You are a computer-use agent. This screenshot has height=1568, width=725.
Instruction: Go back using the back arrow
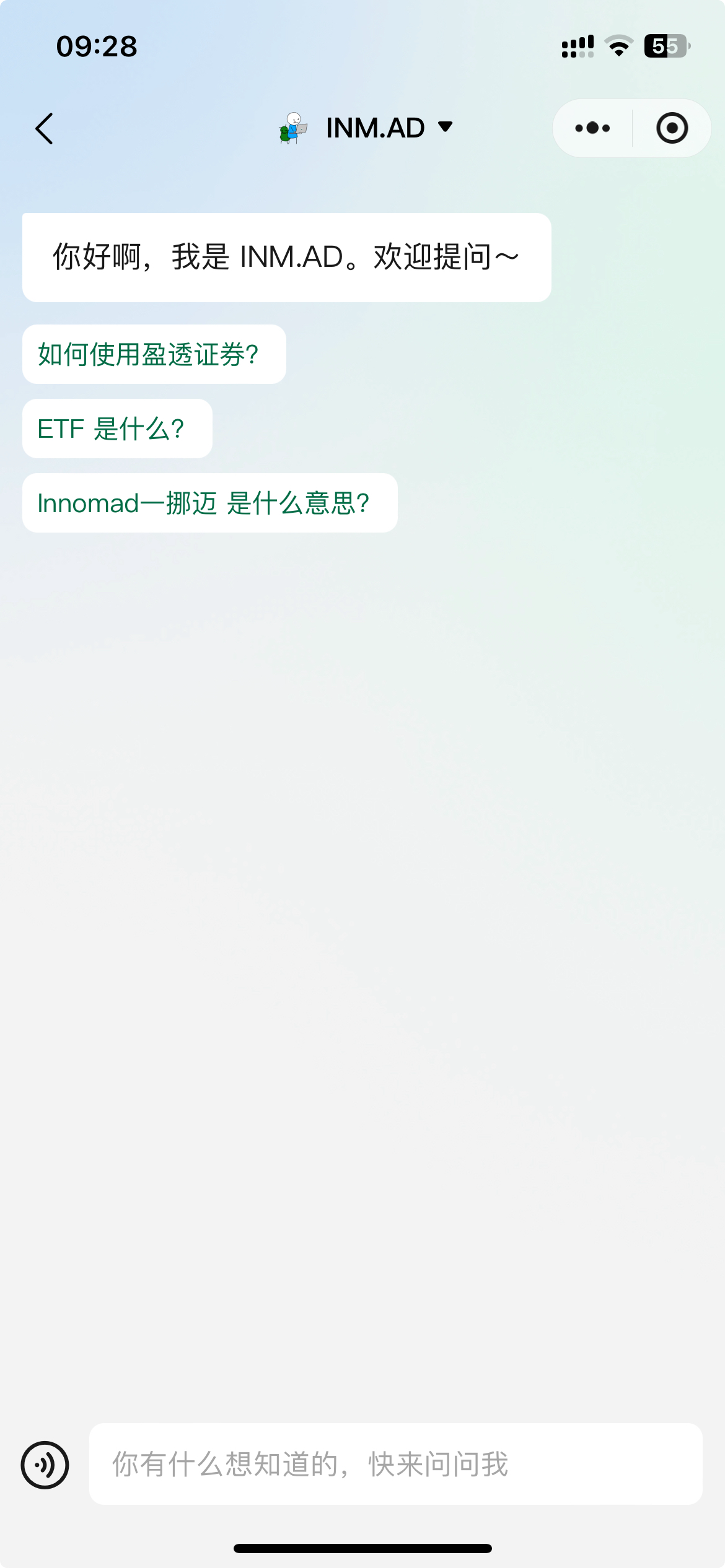[x=45, y=129]
